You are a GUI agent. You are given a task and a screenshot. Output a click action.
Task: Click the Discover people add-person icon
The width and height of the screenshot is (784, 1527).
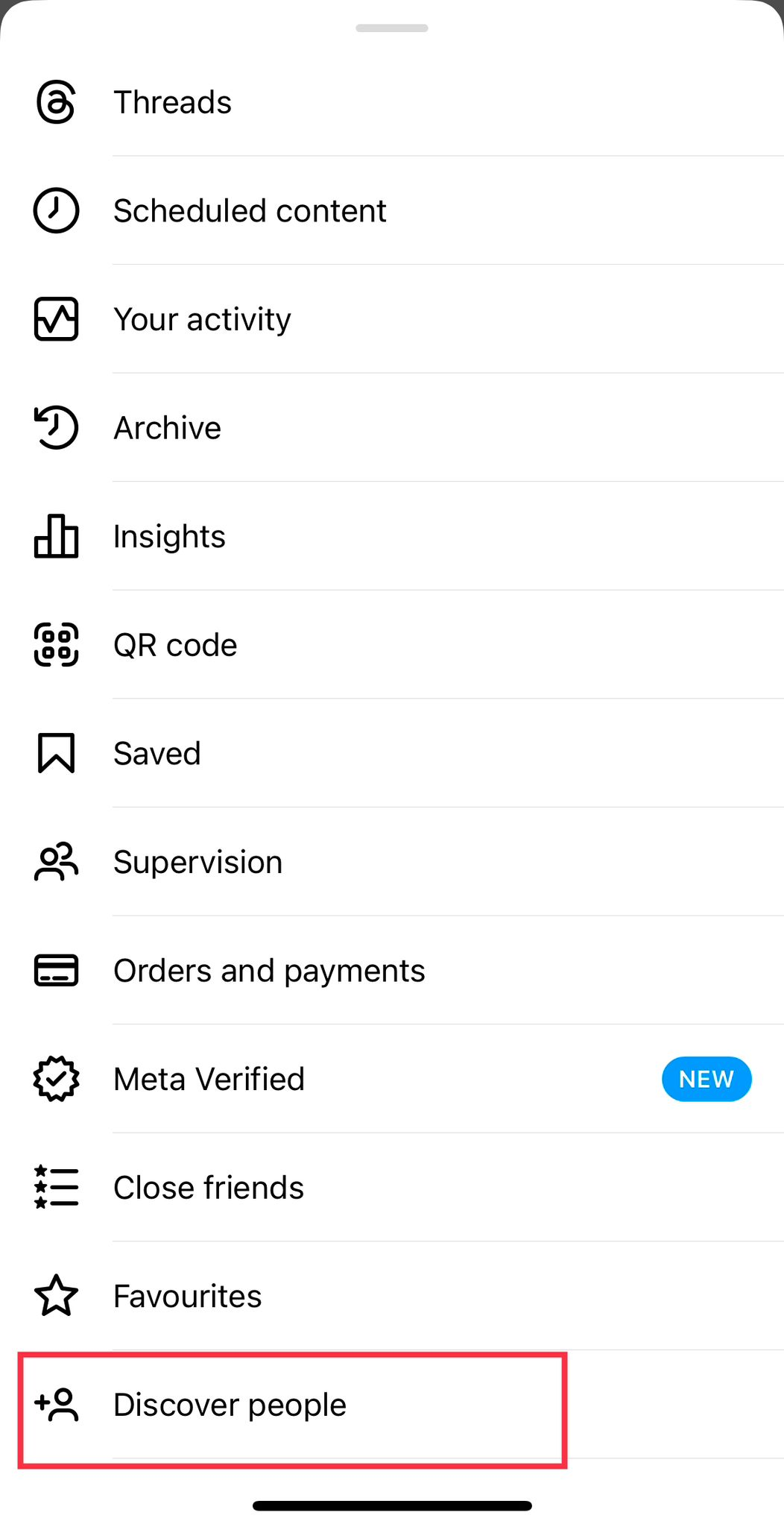[x=55, y=1405]
